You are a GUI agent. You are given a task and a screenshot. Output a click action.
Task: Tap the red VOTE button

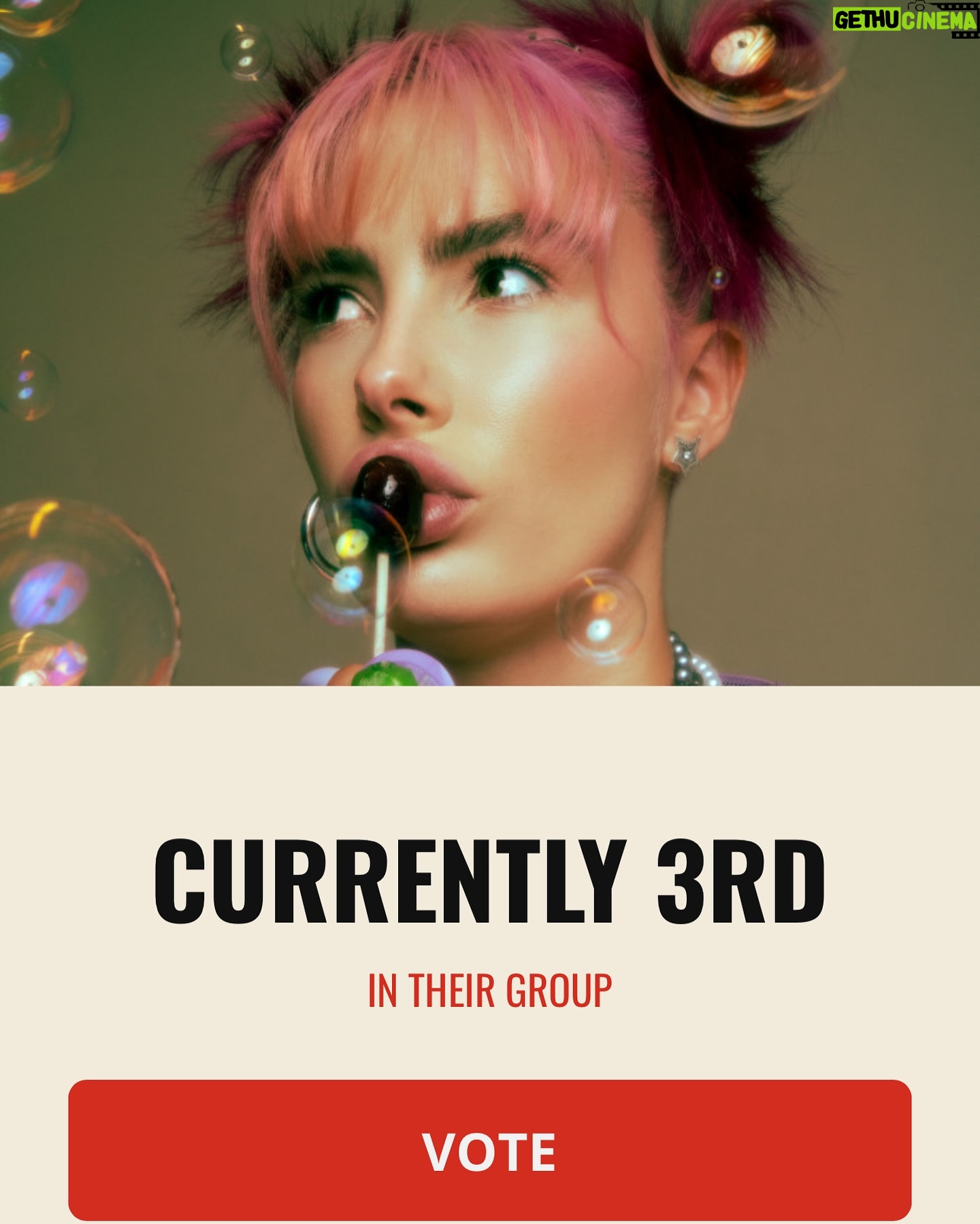[x=489, y=1150]
